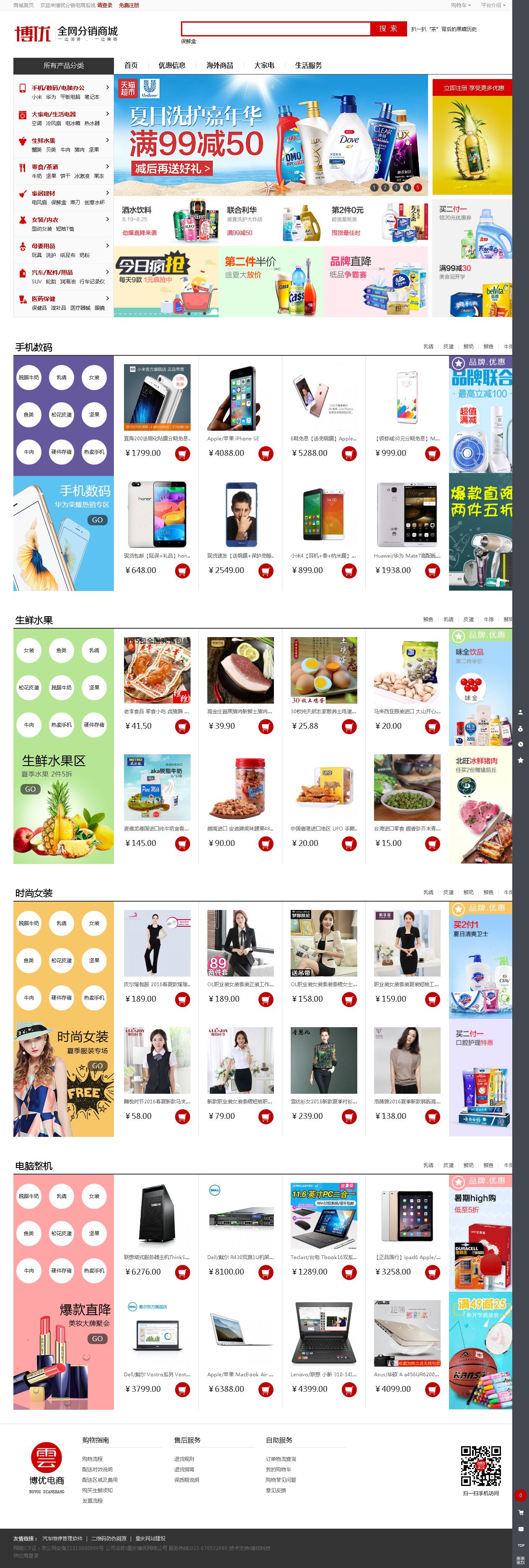
Task: Go to the 生活服务 nav tab
Action: coord(308,65)
